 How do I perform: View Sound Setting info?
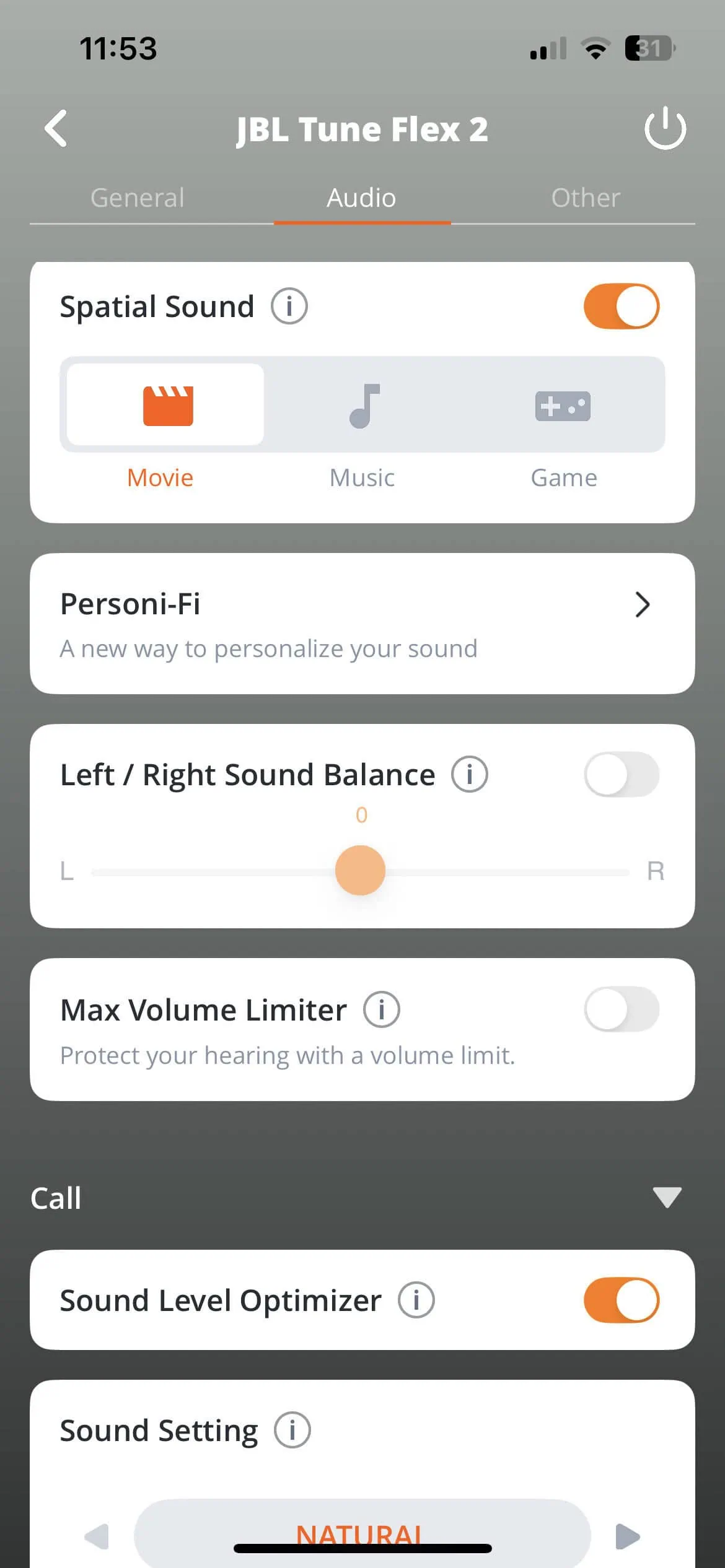click(x=292, y=1431)
